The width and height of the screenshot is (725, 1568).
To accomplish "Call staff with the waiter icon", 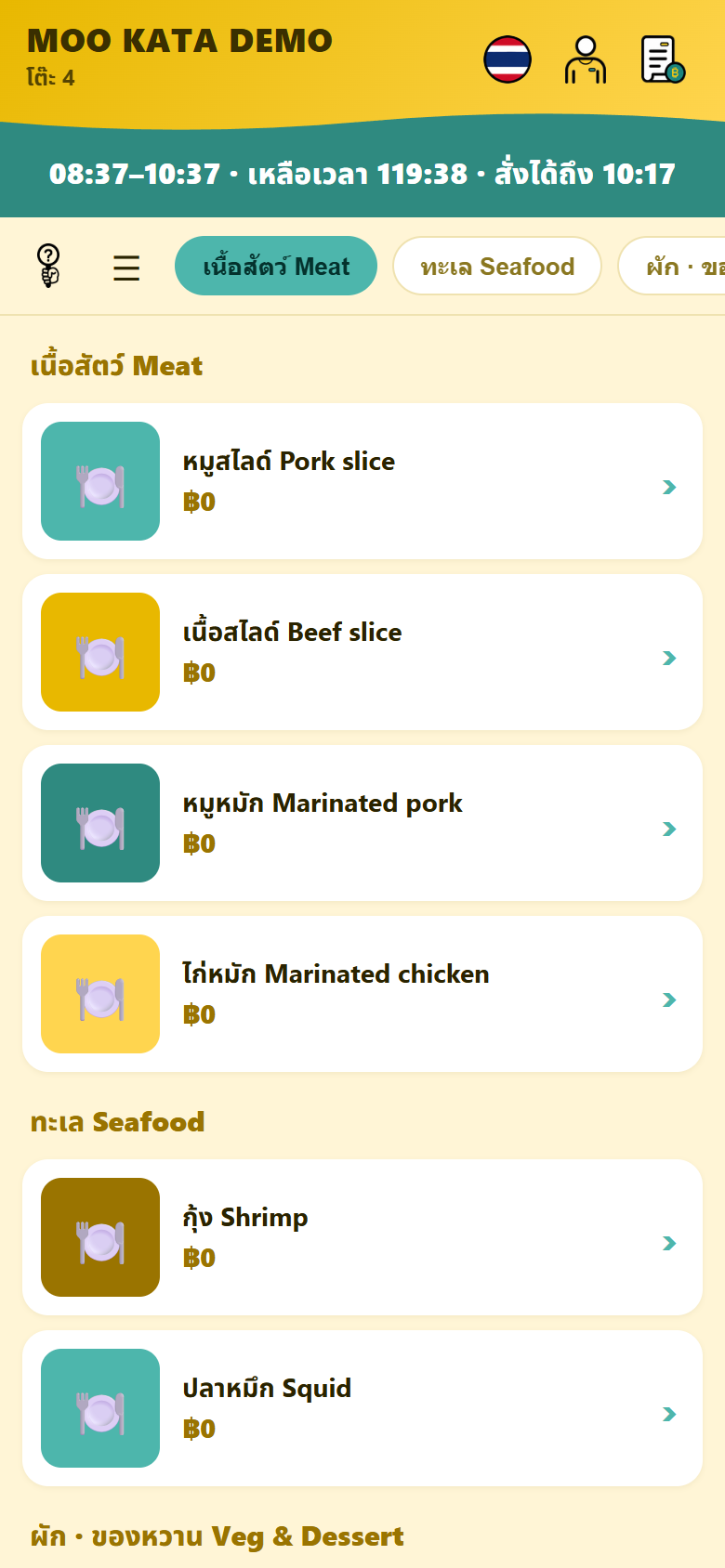I will pyautogui.click(x=586, y=59).
